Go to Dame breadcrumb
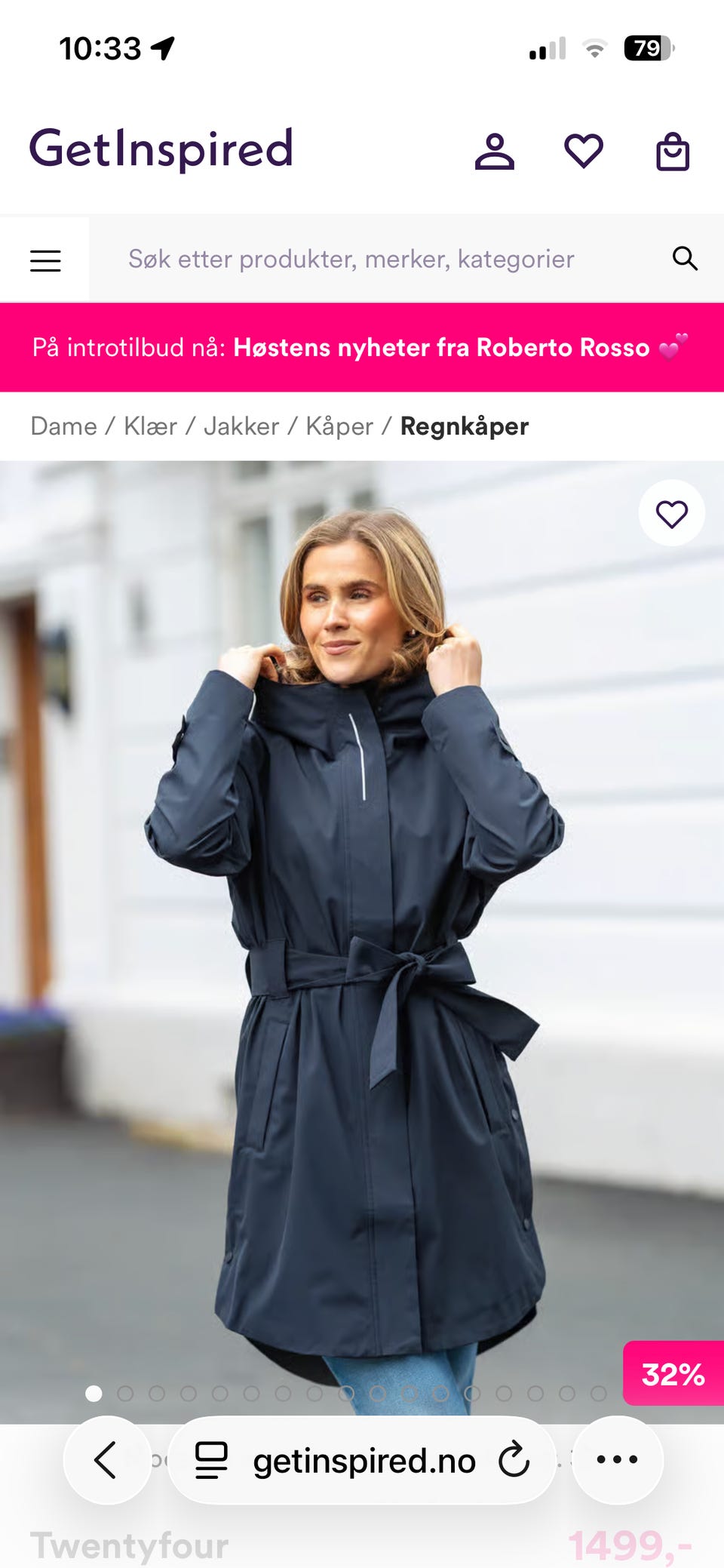Viewport: 724px width, 1568px height. (x=63, y=426)
